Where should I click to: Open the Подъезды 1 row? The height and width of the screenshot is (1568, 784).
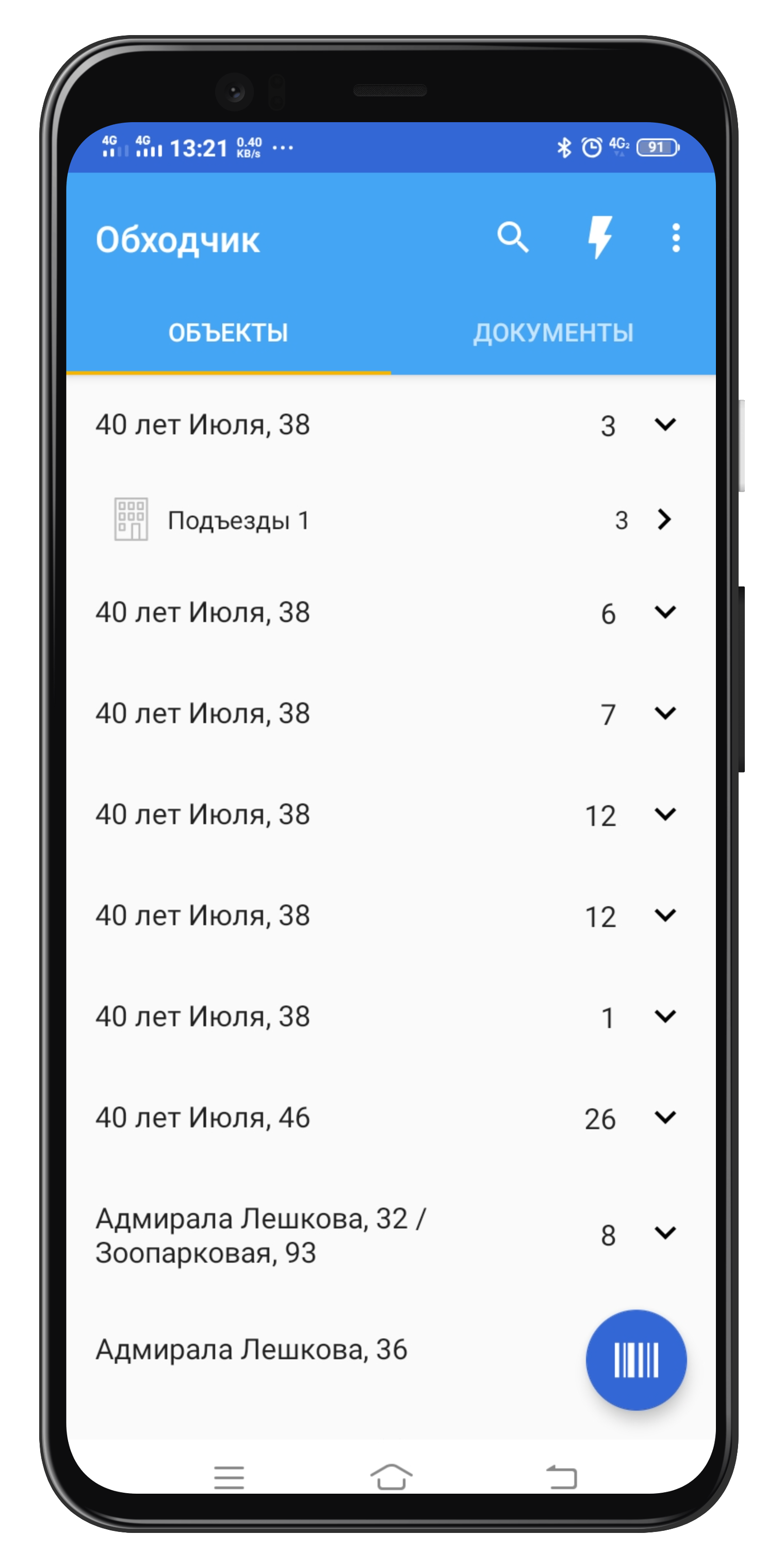[391, 520]
